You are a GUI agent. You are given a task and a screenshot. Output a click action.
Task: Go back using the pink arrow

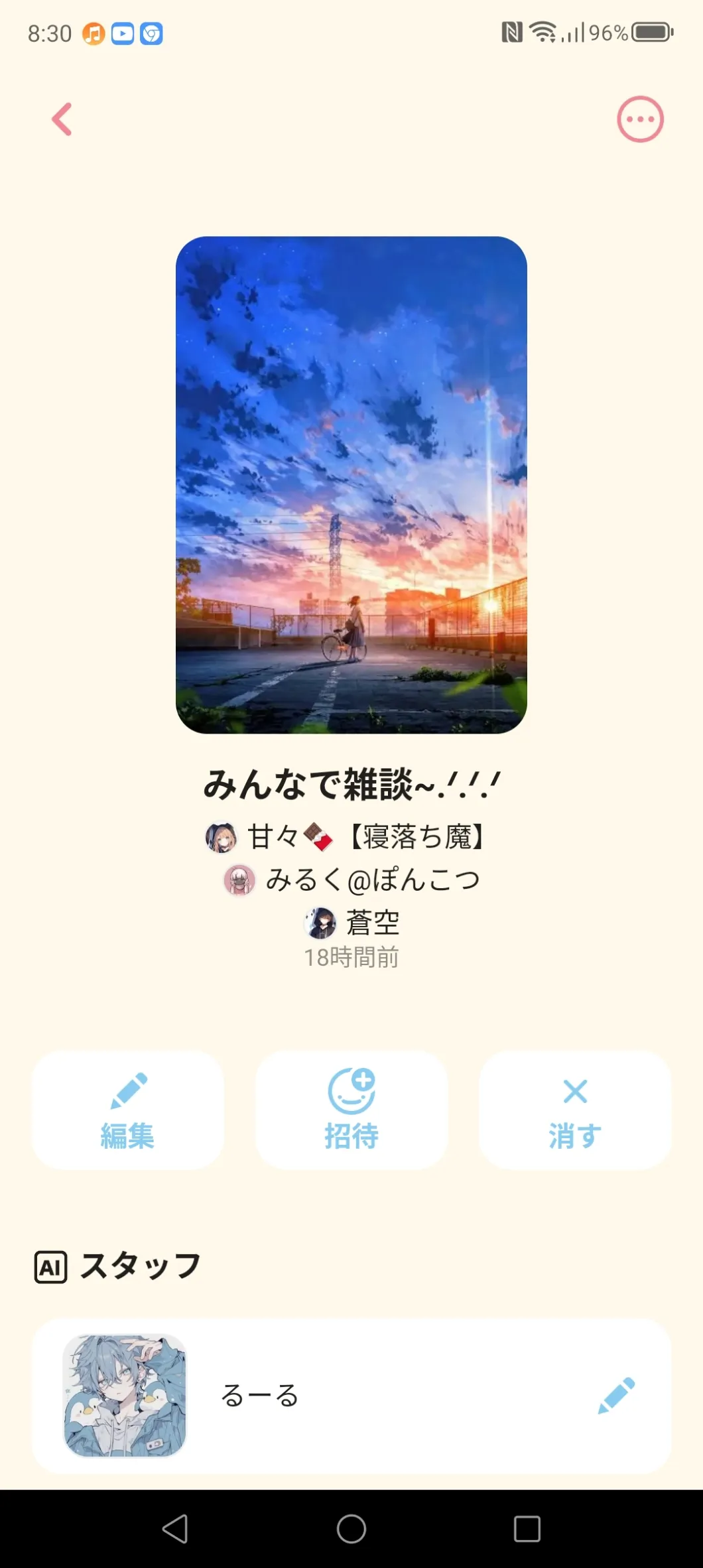[x=62, y=119]
